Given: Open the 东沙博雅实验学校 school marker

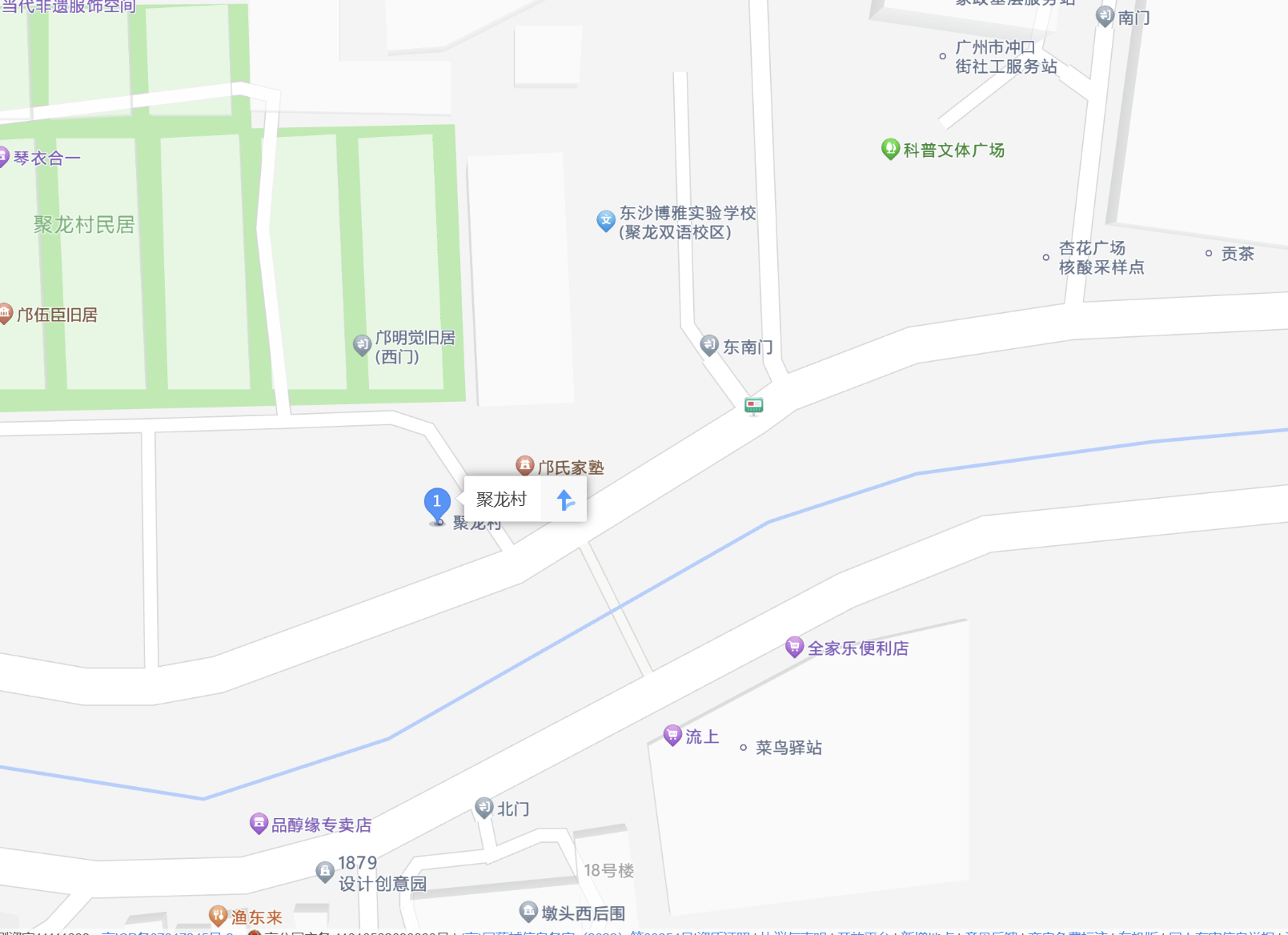Looking at the screenshot, I should pos(606,221).
